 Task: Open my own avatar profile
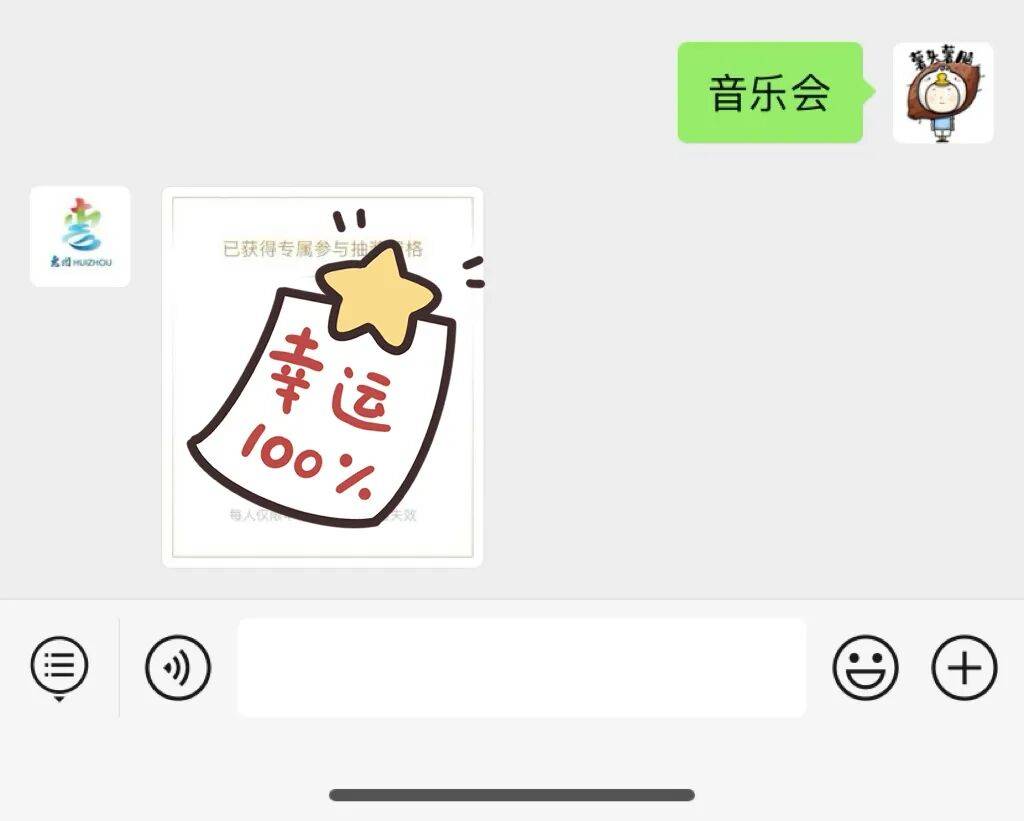coord(942,93)
